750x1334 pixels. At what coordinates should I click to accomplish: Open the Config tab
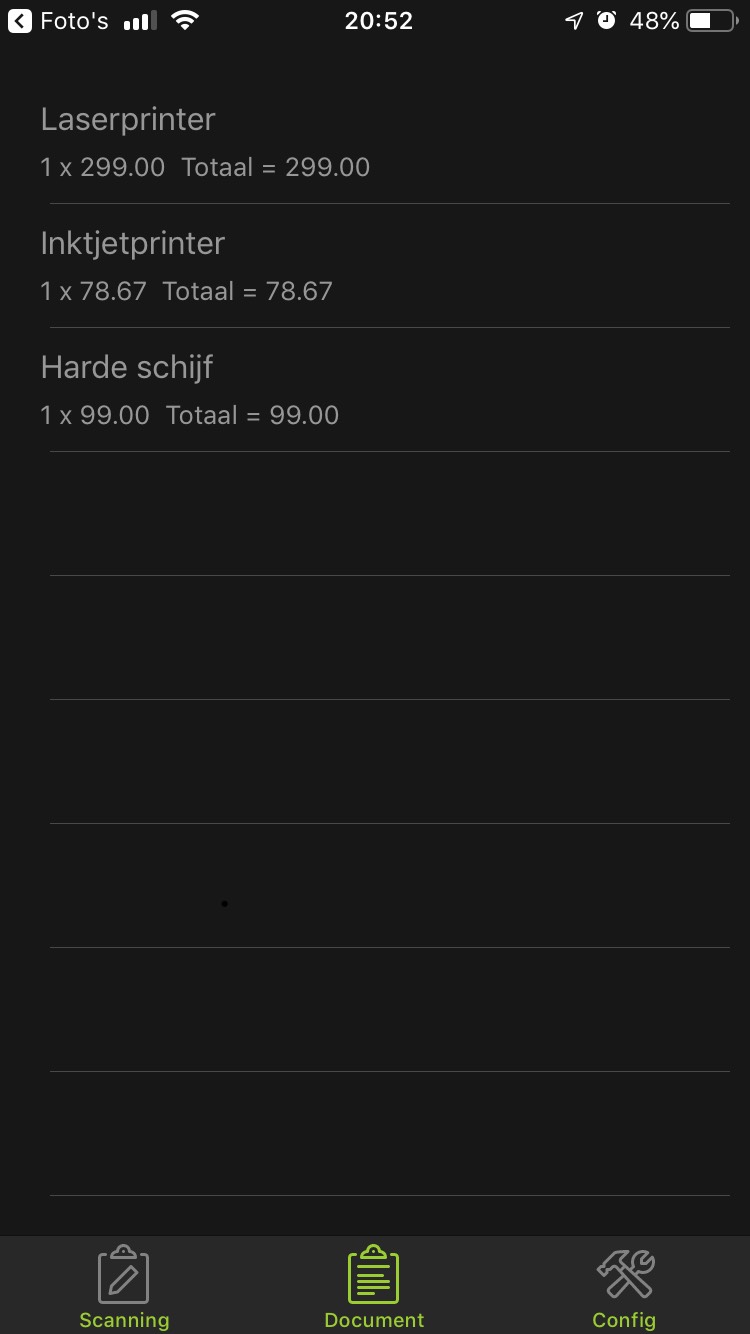(624, 1287)
